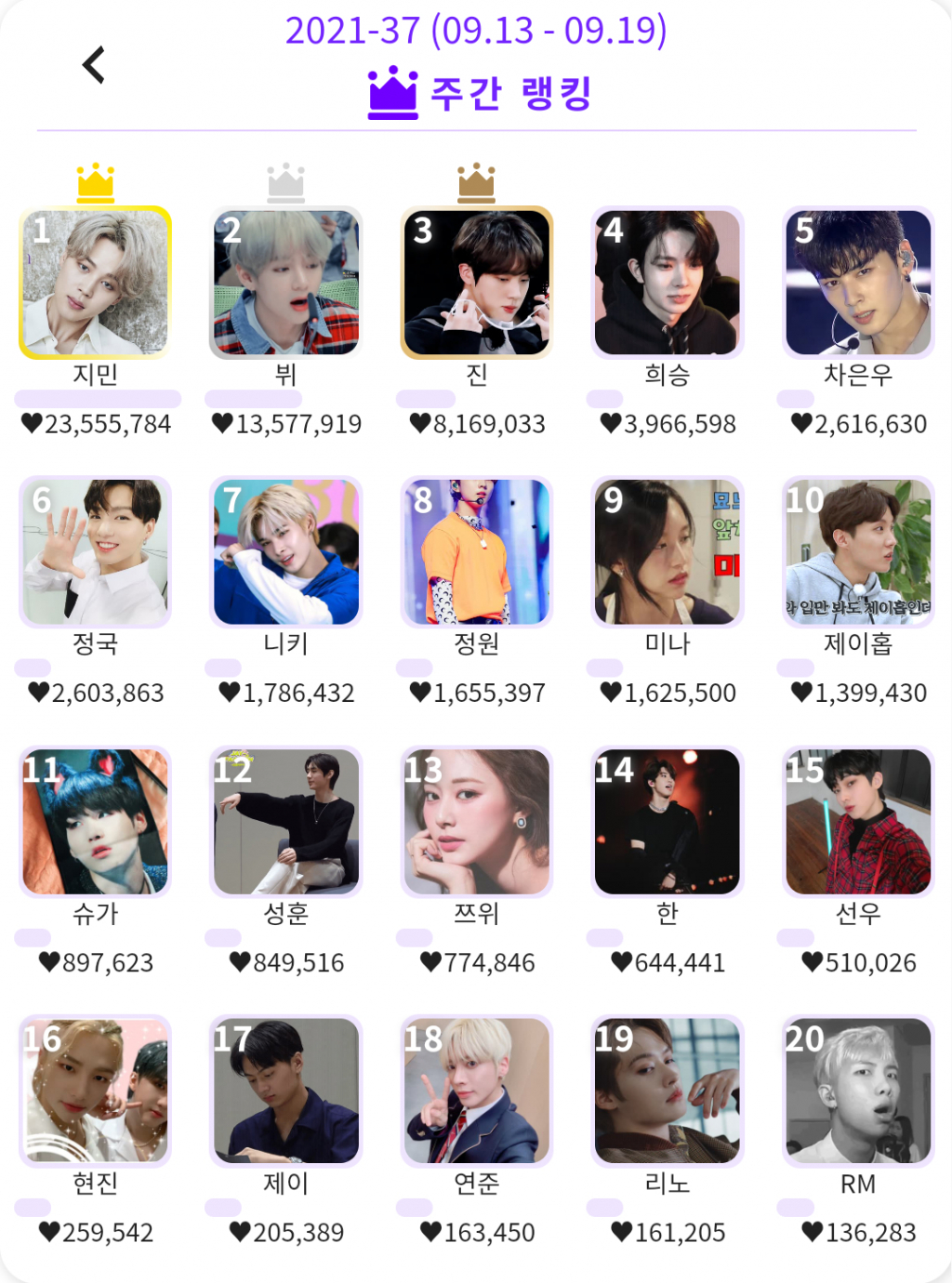The image size is (952, 1283).
Task: Open rank 2 뷔 profile tile
Action: 285,283
